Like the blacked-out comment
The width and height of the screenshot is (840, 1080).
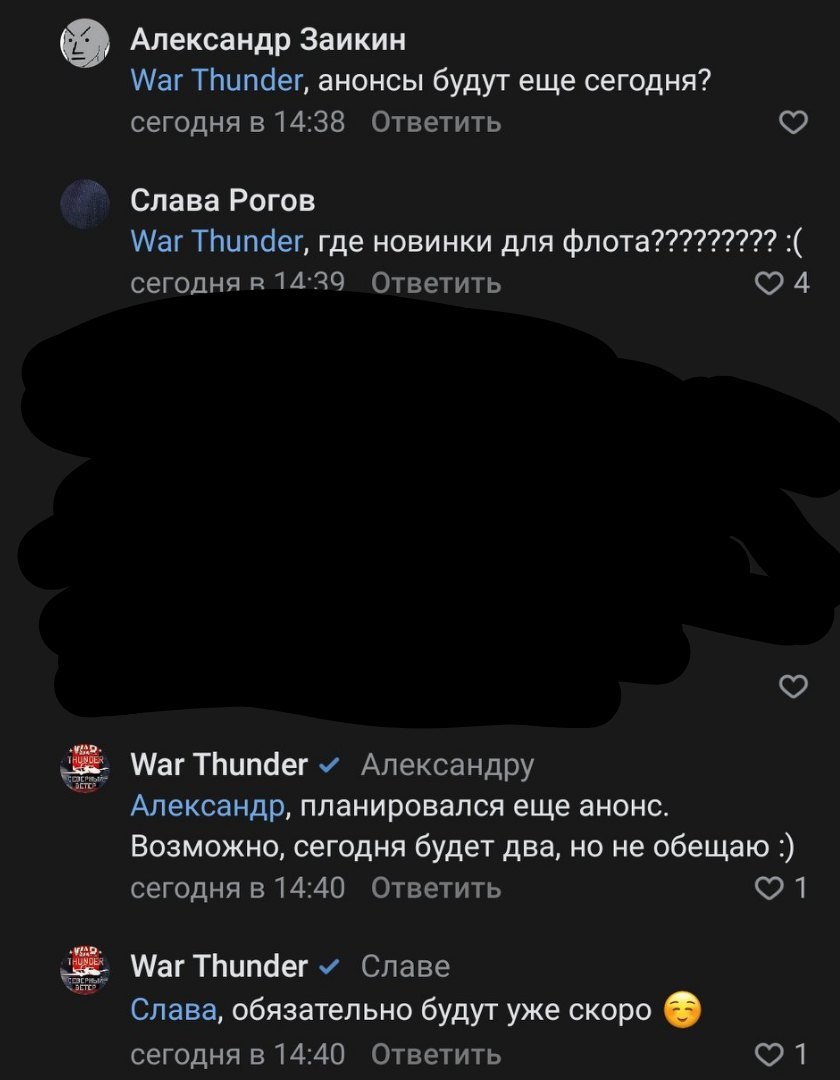coord(793,686)
